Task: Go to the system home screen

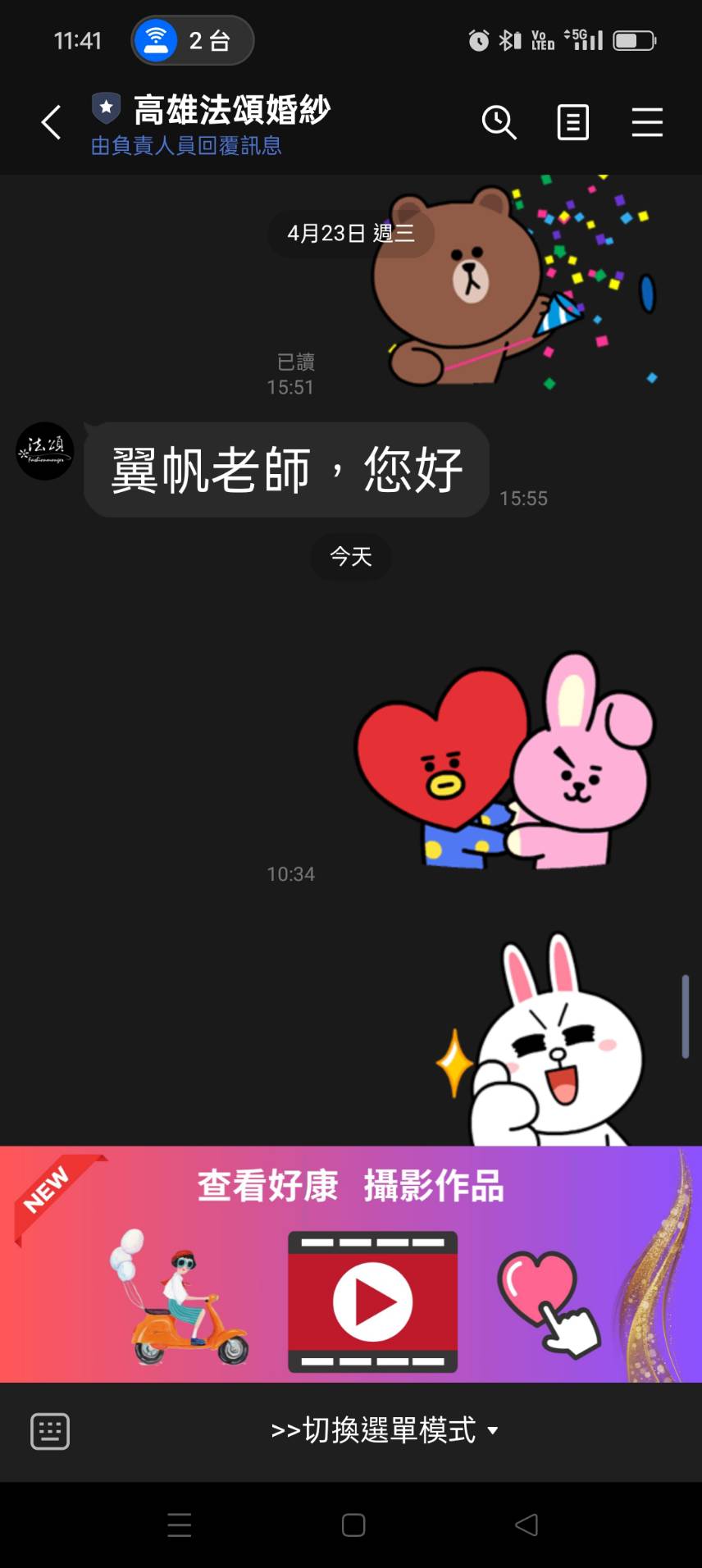Action: click(353, 1525)
